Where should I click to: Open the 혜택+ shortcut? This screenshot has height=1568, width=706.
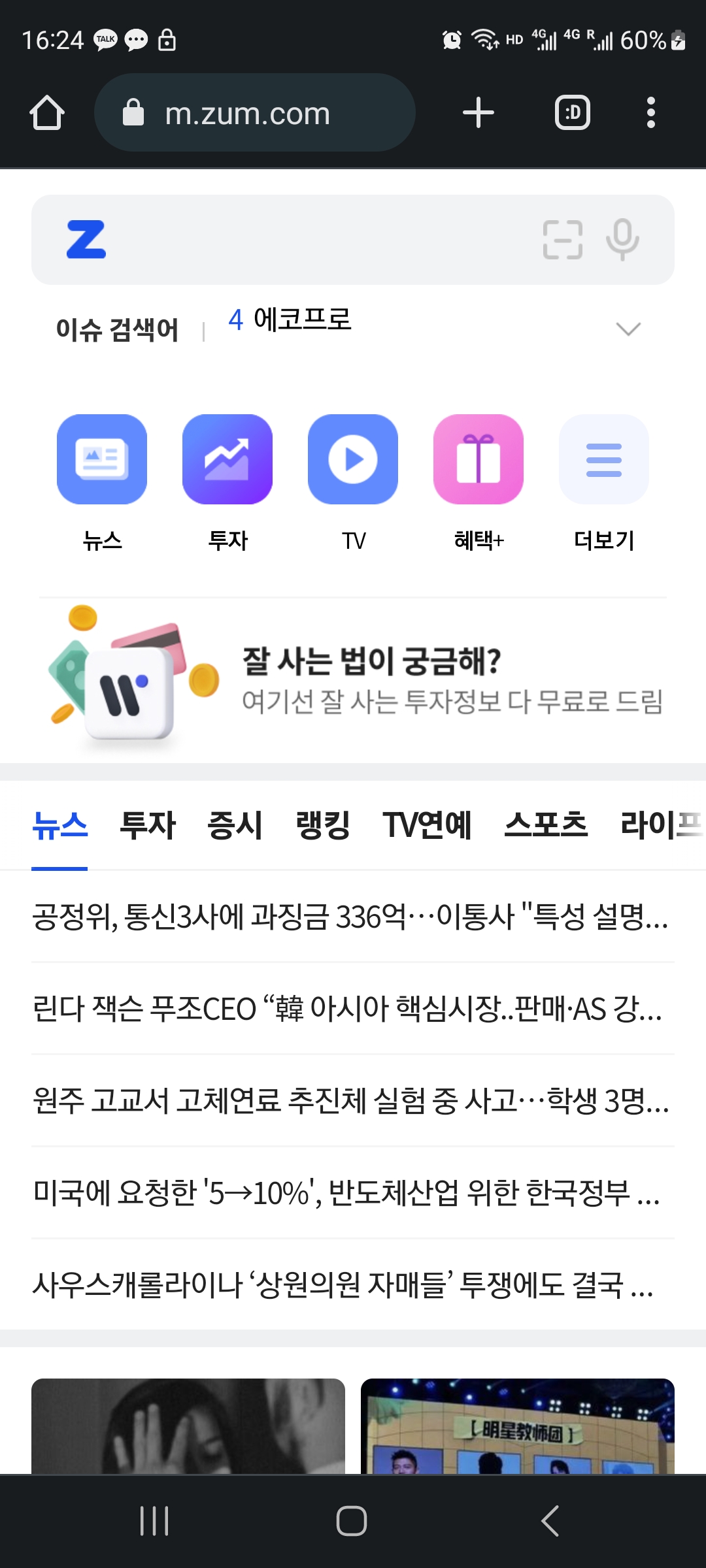pos(479,459)
